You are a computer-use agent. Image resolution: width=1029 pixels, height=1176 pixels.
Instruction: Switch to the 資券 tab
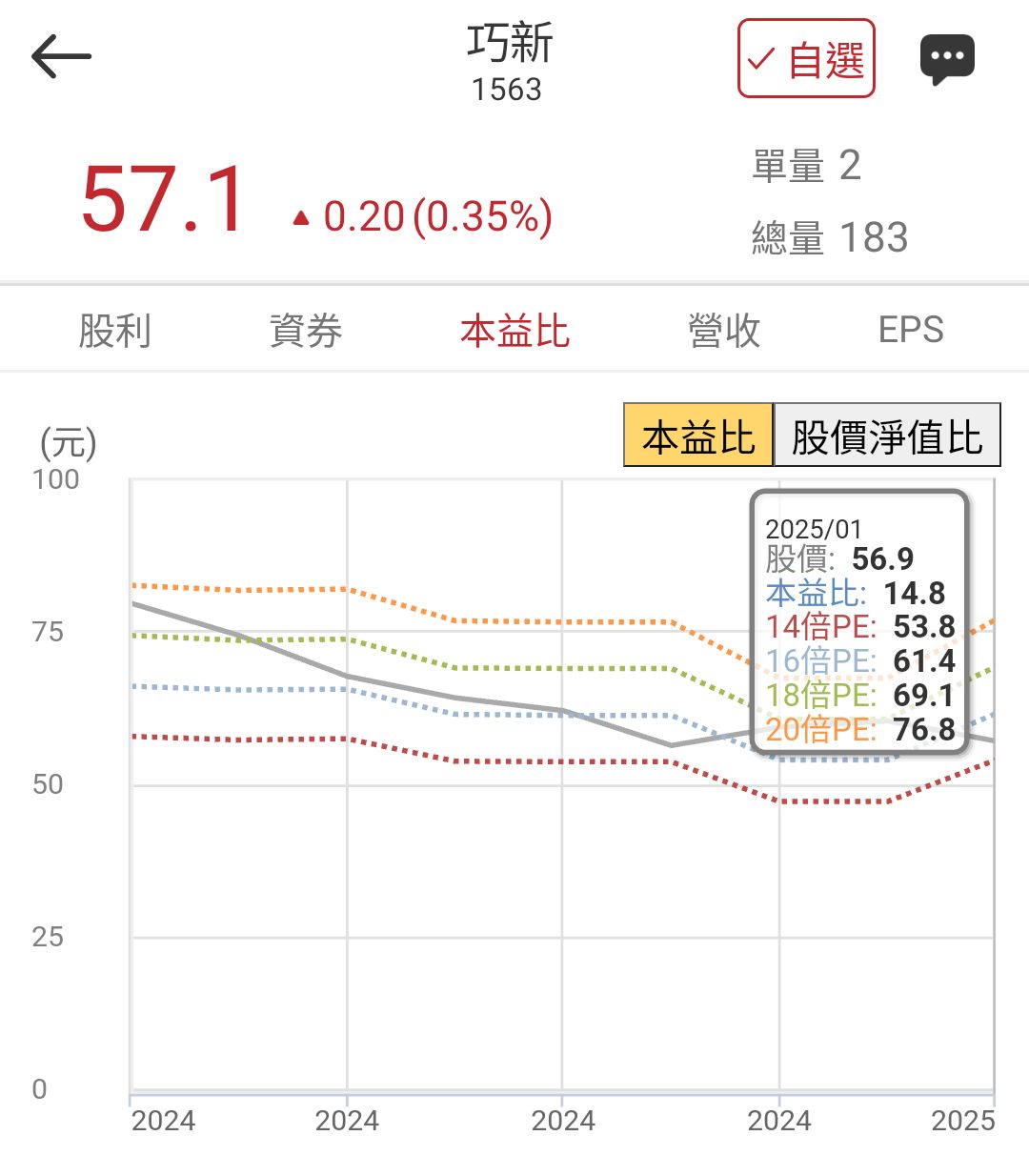[x=305, y=331]
